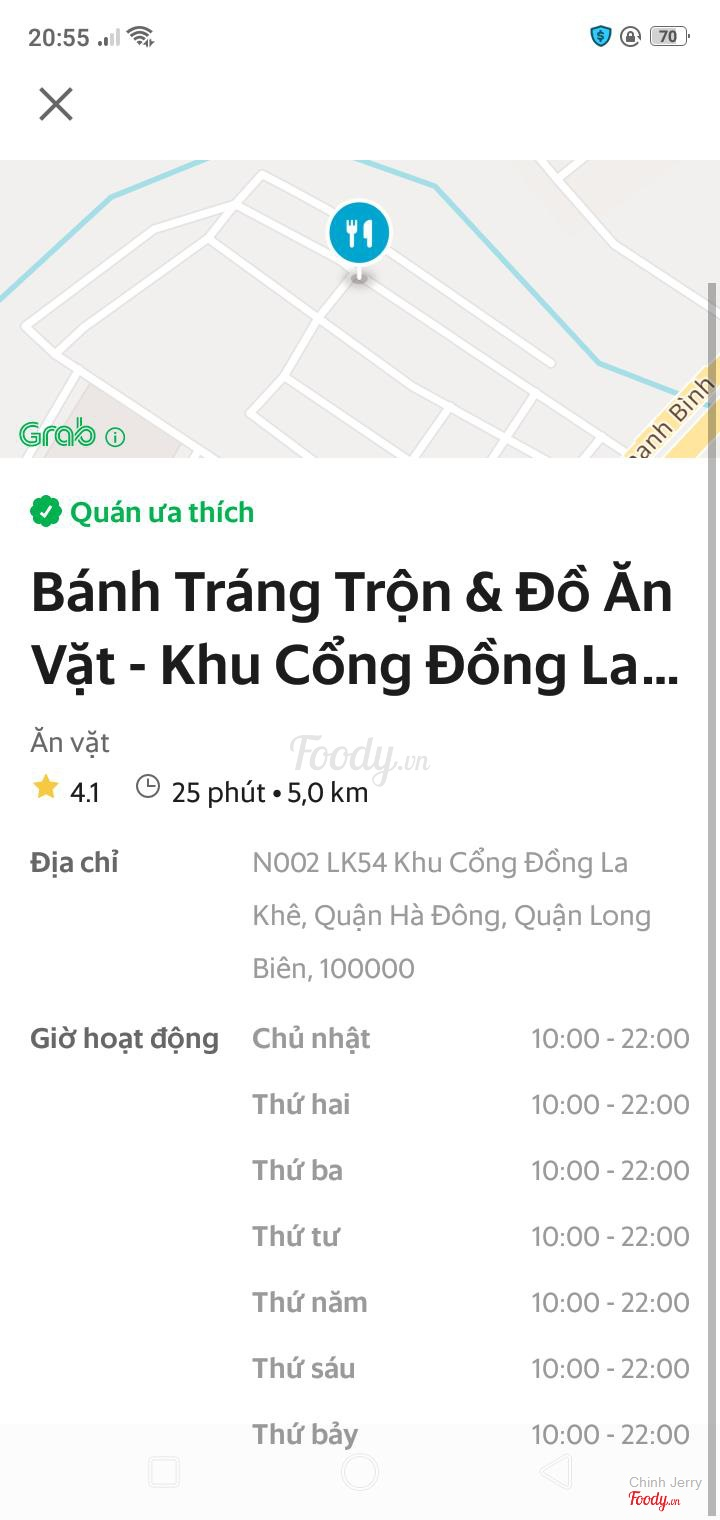Go back with the system back button
This screenshot has height=1520, width=720.
point(555,1471)
